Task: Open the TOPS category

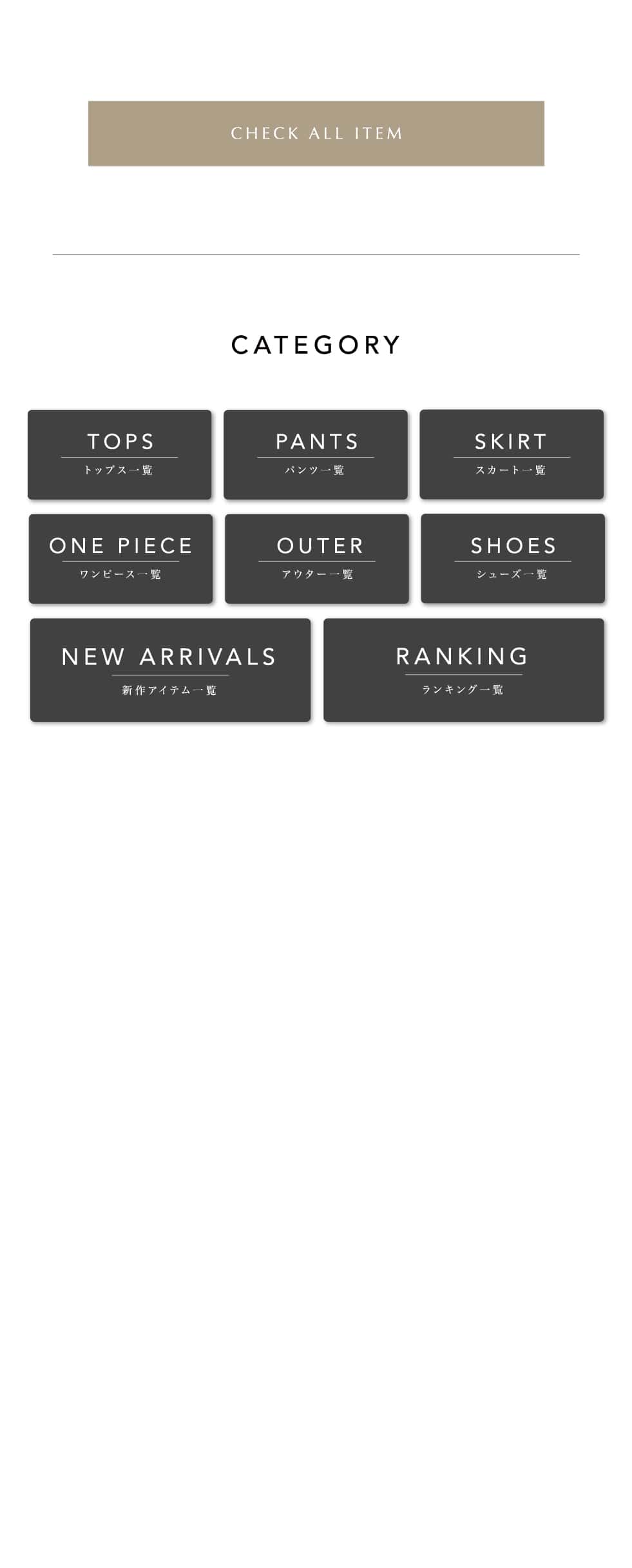Action: (120, 454)
